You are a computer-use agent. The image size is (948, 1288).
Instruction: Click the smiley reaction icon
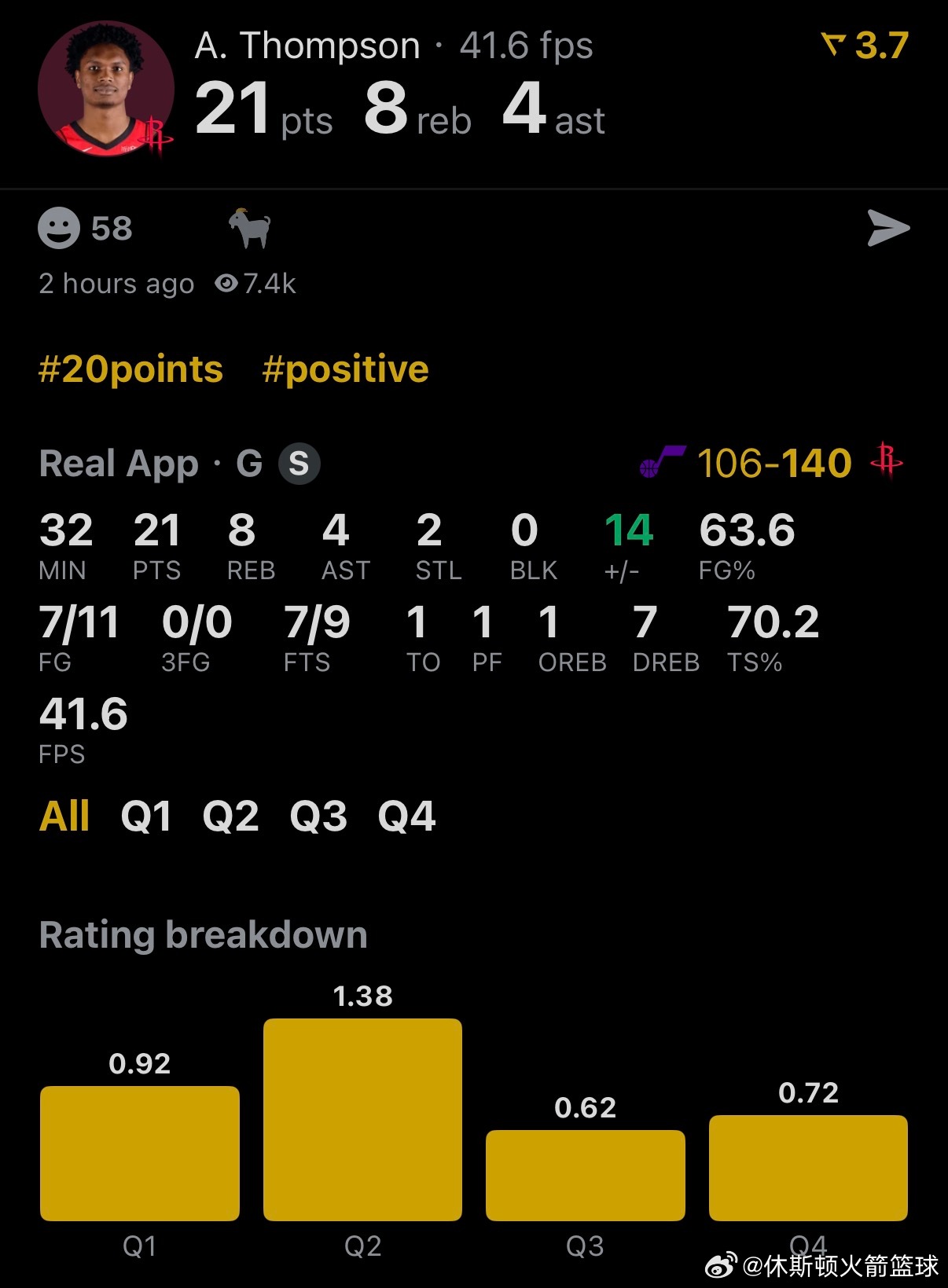click(x=59, y=229)
